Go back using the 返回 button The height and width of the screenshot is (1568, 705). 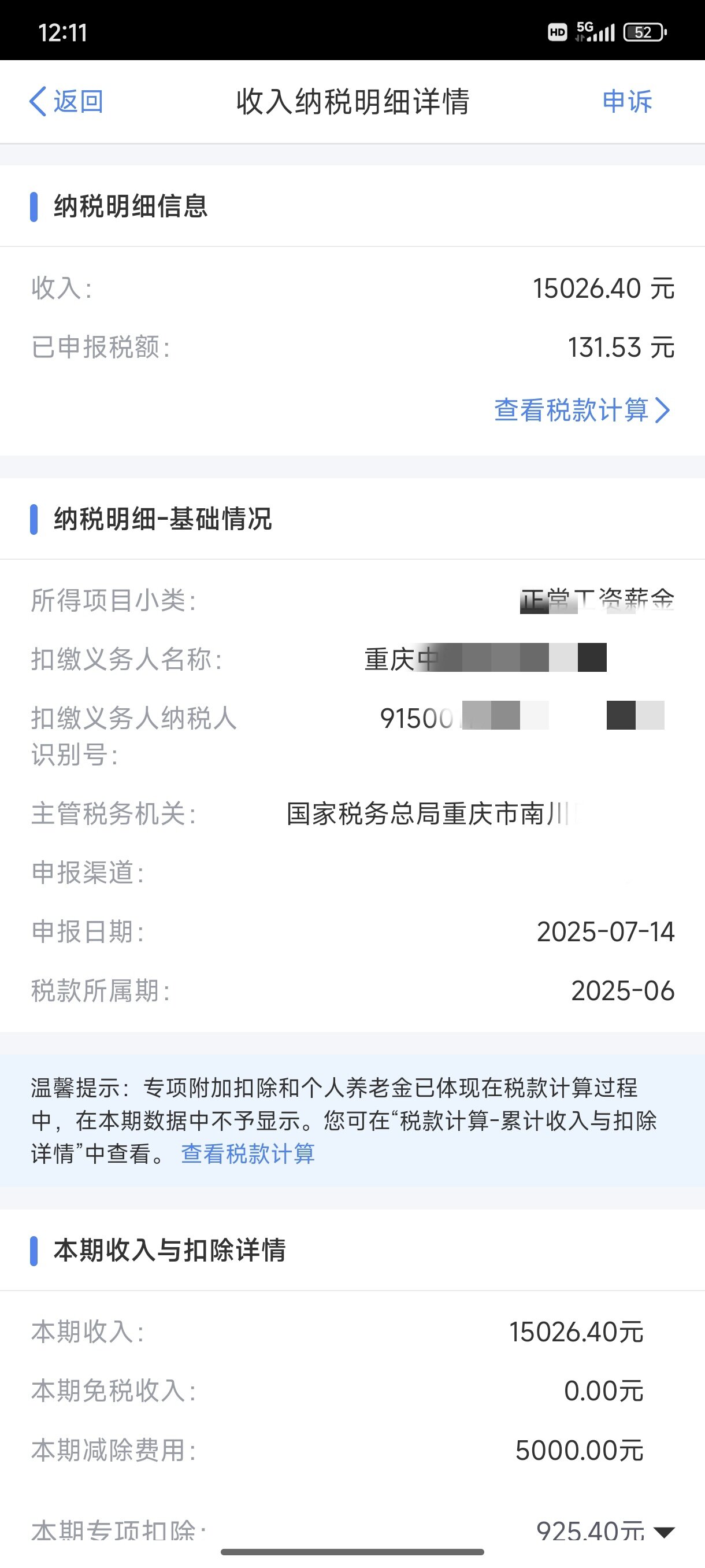[66, 101]
